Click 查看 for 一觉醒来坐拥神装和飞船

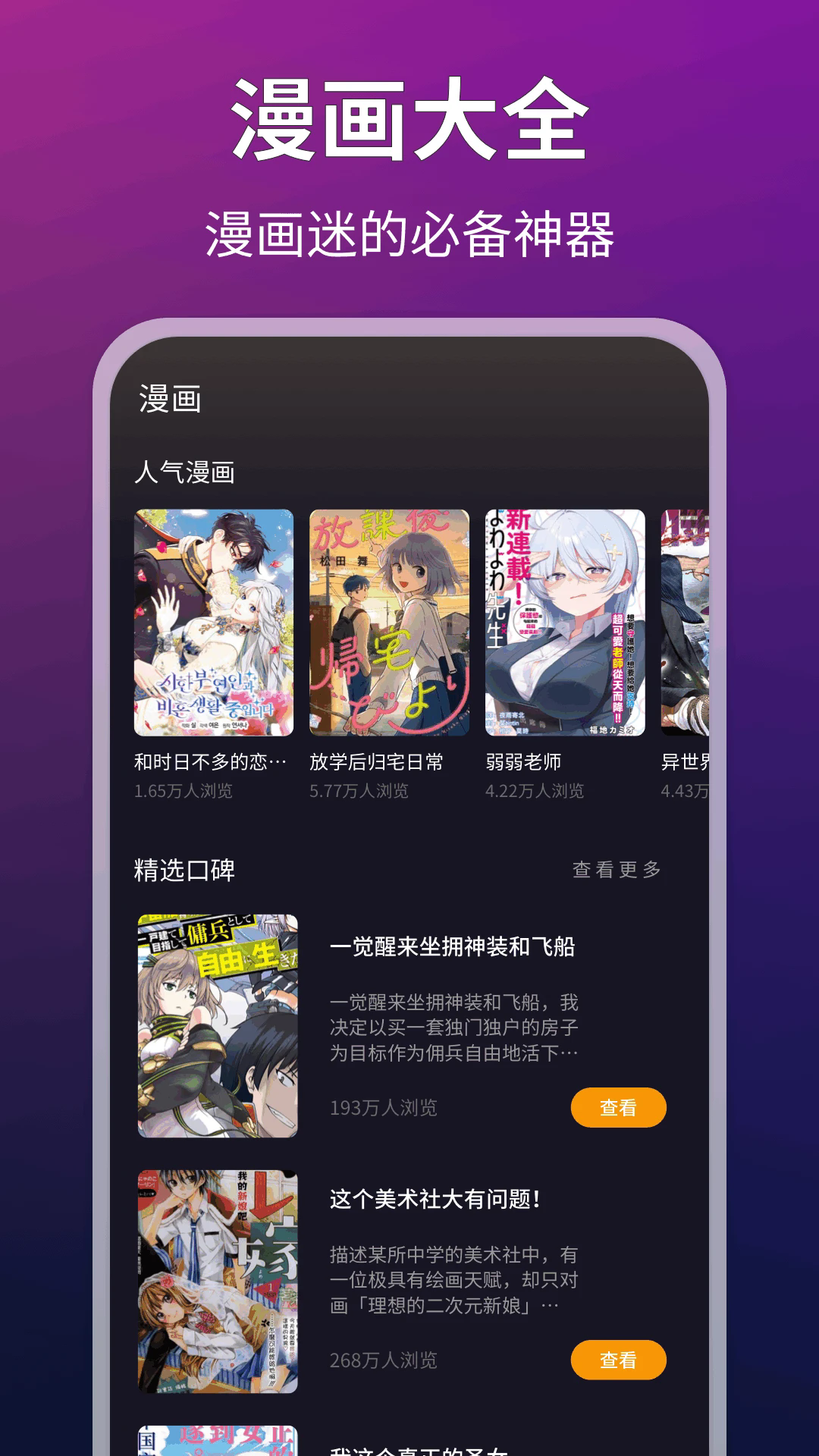(x=619, y=1108)
